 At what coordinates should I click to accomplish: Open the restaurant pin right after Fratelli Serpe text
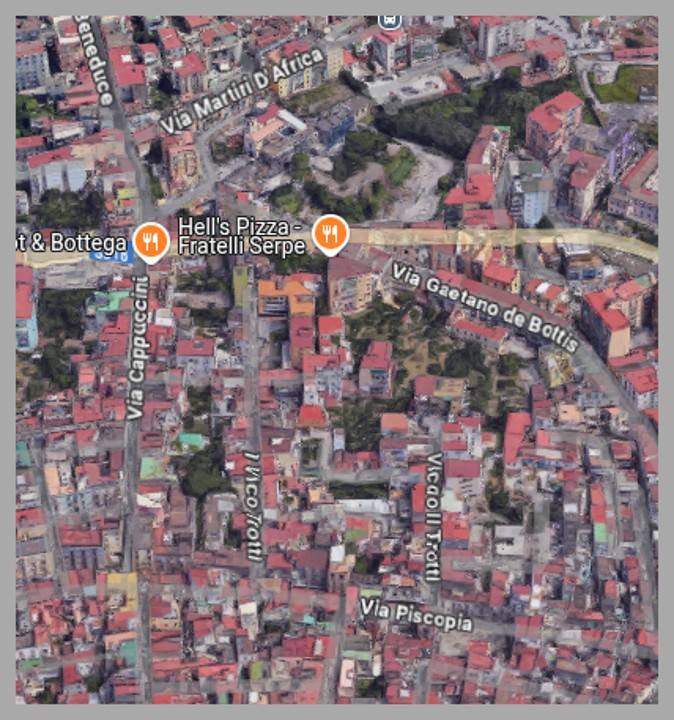point(329,233)
